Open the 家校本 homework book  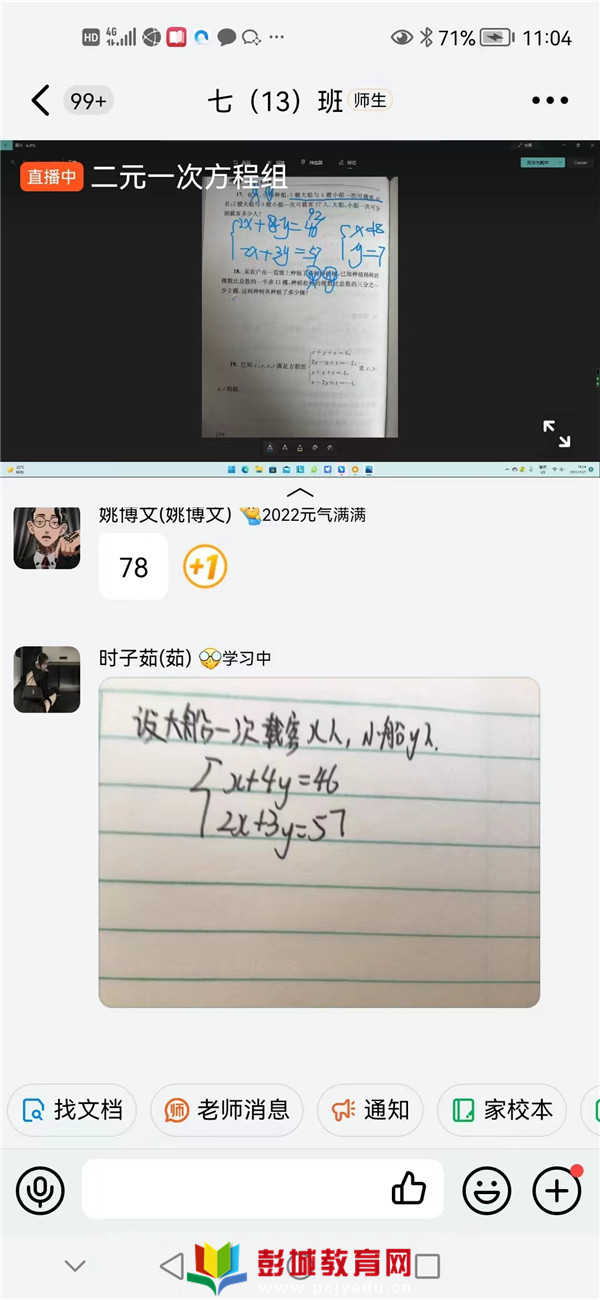tap(502, 1109)
